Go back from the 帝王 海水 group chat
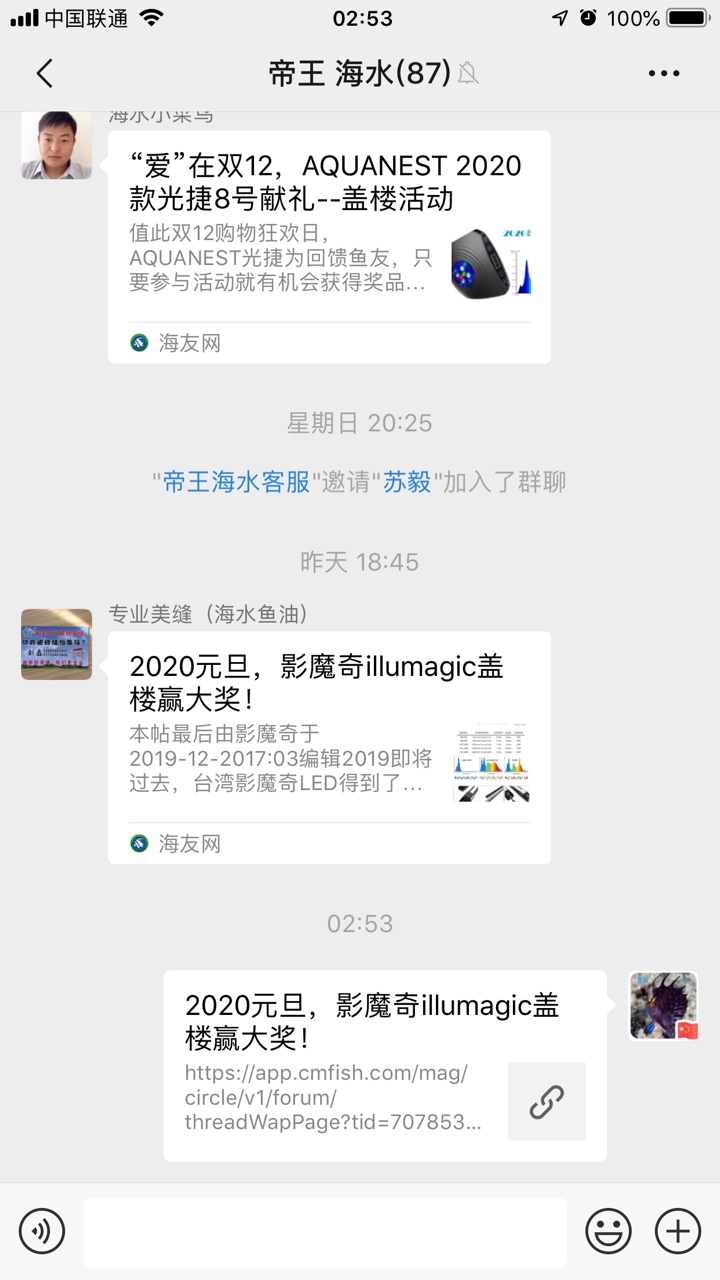720x1280 pixels. 44,73
